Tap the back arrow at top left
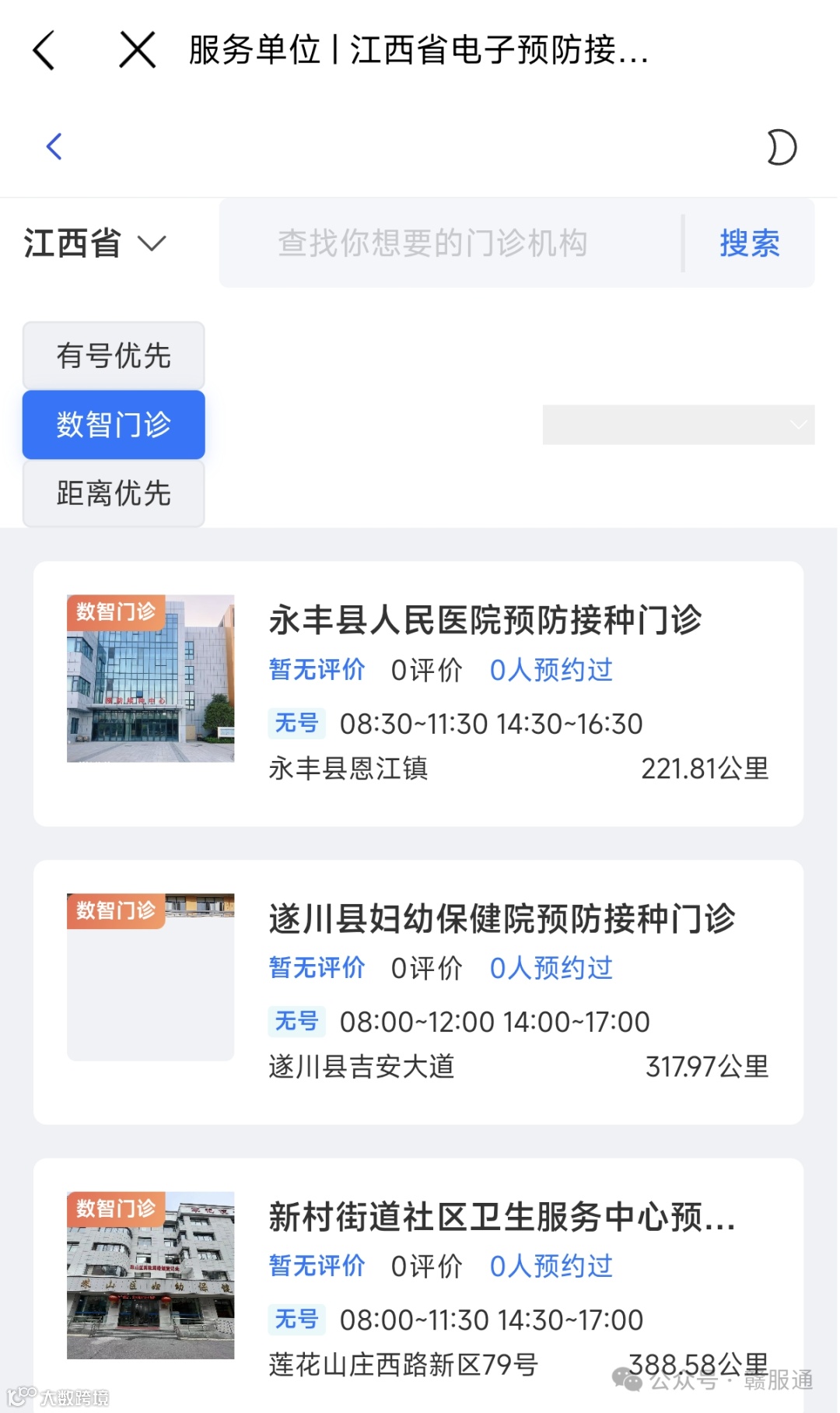 click(44, 50)
